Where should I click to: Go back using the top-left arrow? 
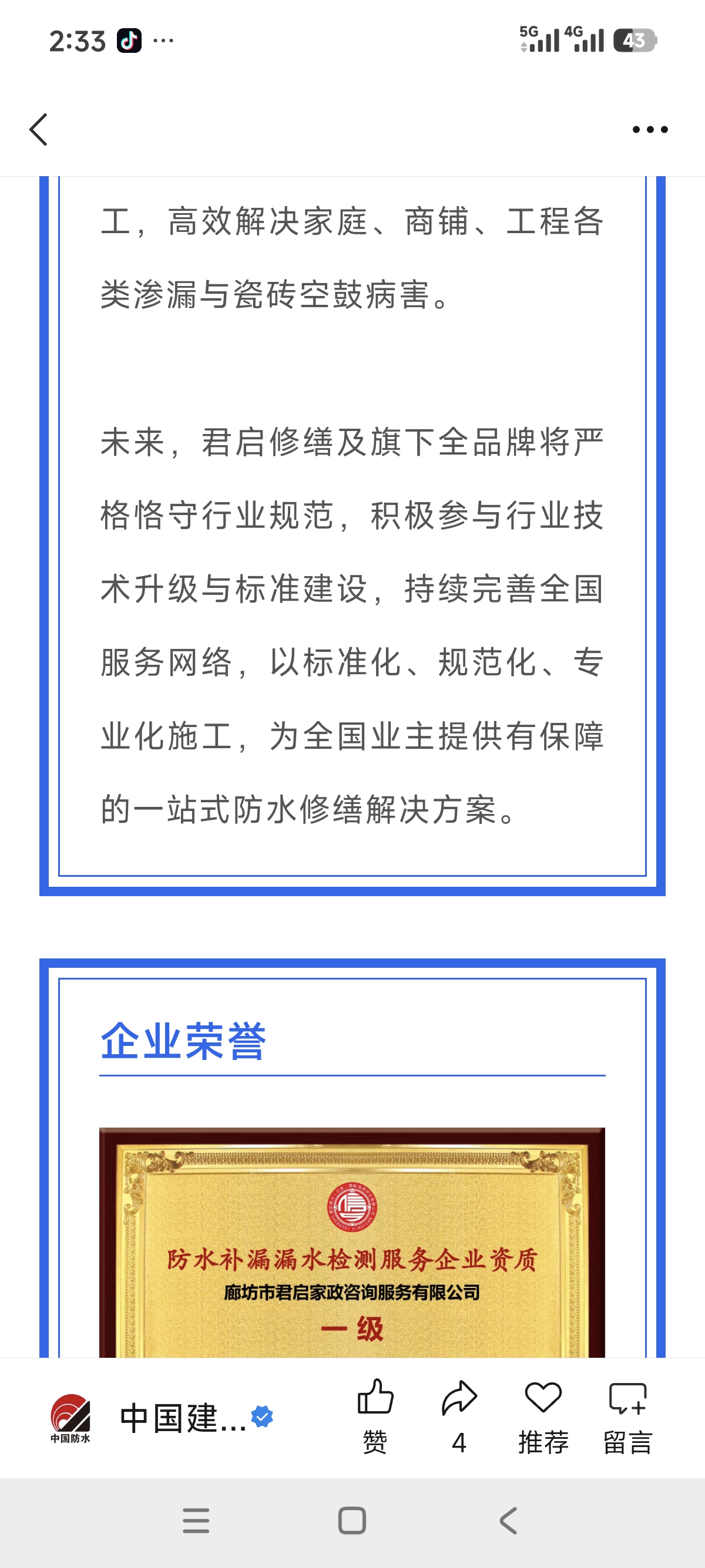38,129
